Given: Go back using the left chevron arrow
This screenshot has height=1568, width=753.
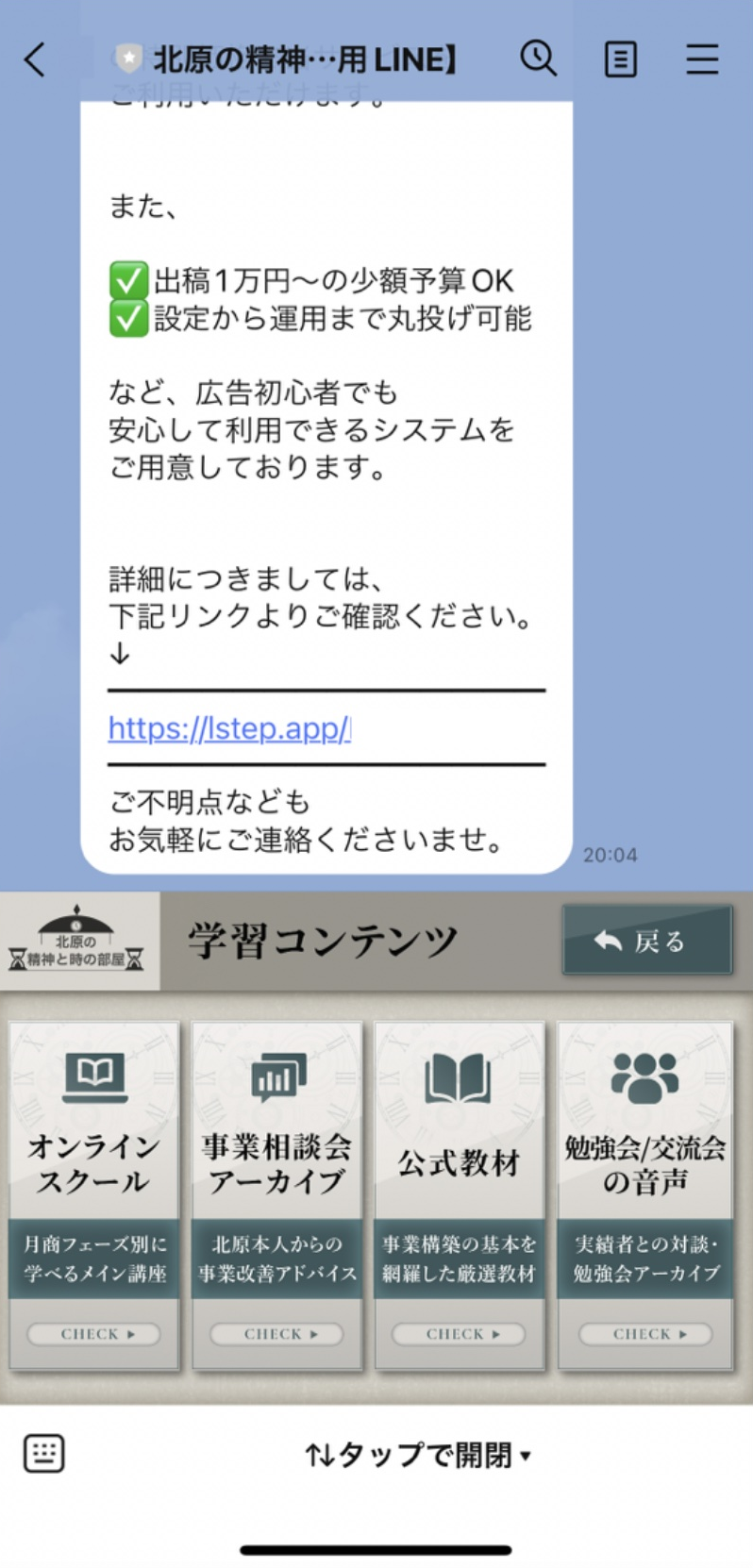Looking at the screenshot, I should click(x=34, y=59).
